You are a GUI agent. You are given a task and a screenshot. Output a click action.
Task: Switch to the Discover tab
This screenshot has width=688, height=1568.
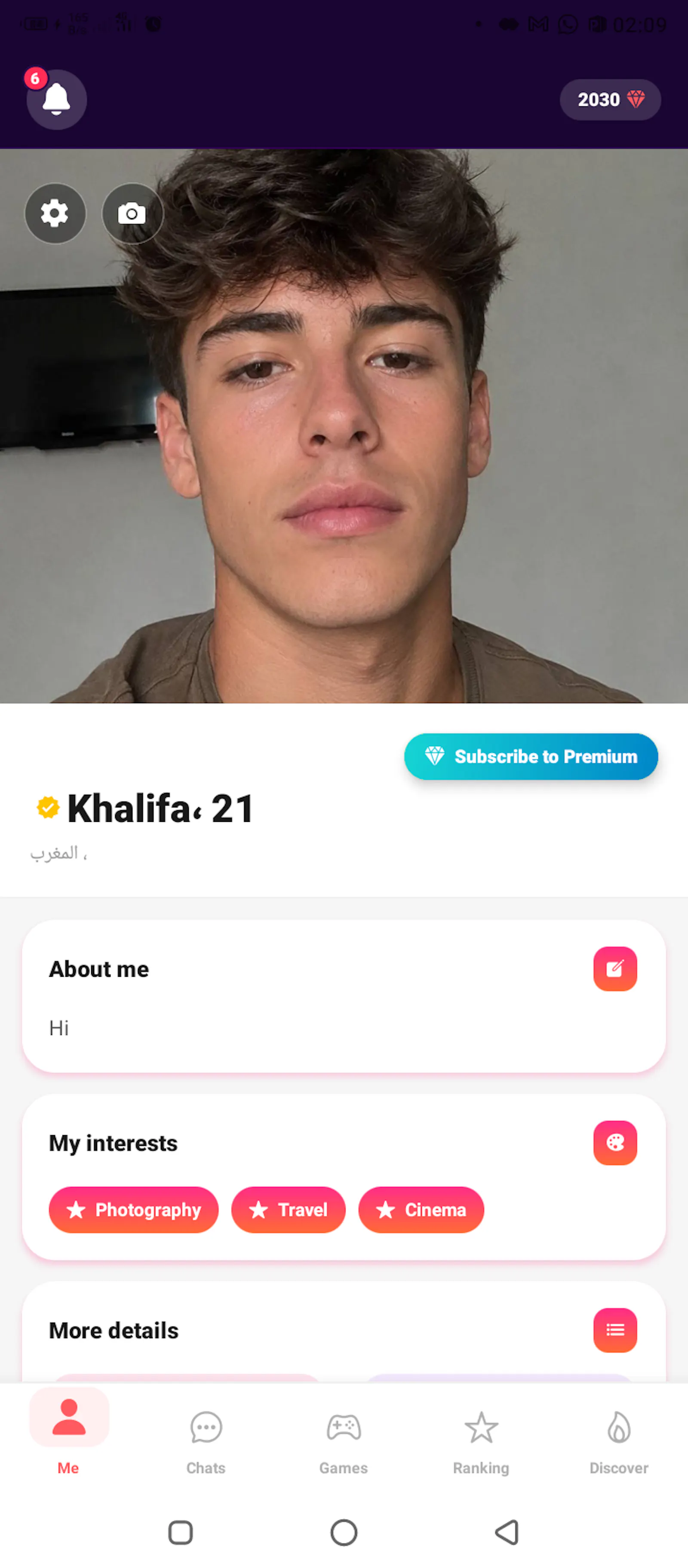click(x=619, y=1441)
